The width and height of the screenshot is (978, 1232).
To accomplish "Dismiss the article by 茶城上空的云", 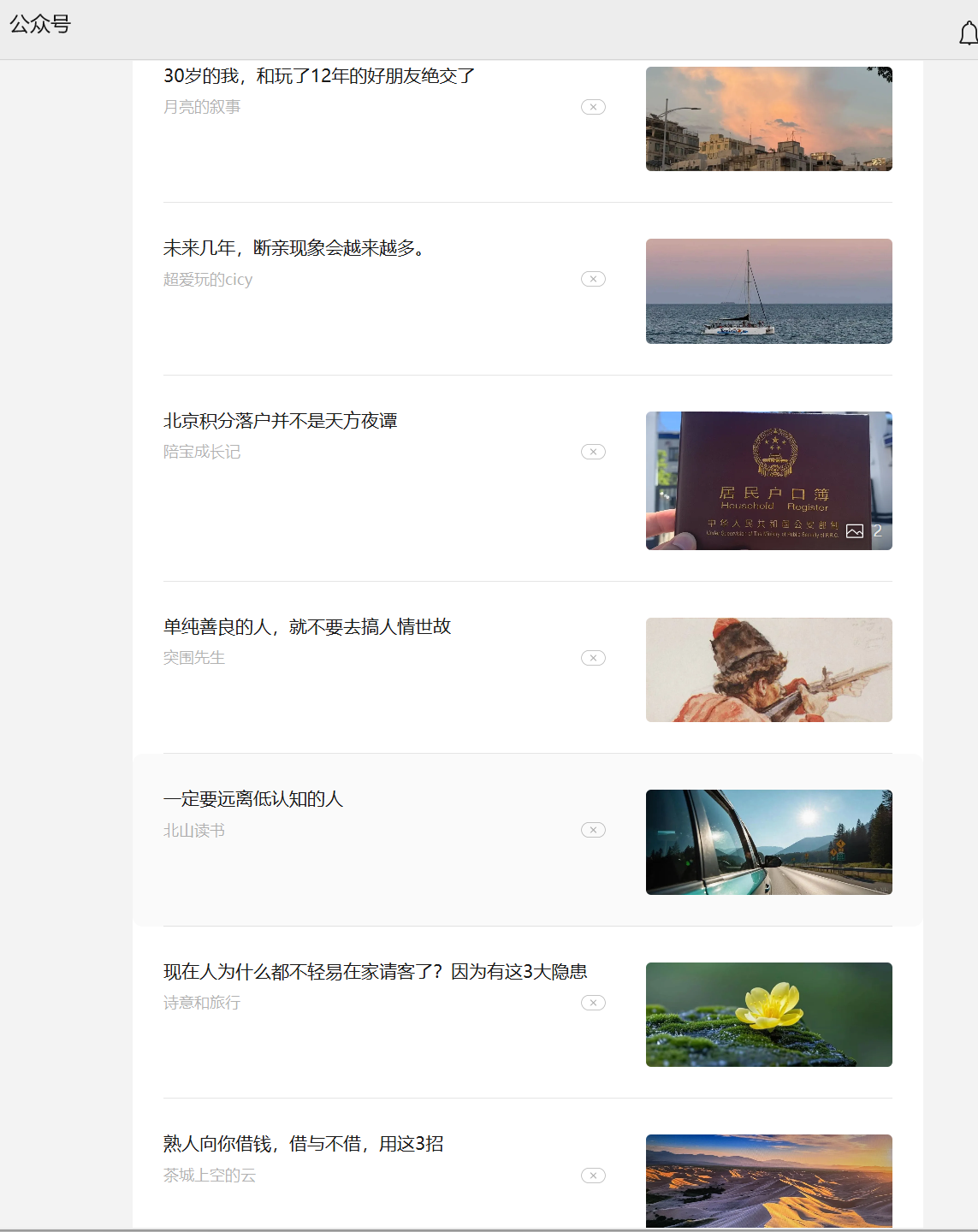I will (x=592, y=1175).
